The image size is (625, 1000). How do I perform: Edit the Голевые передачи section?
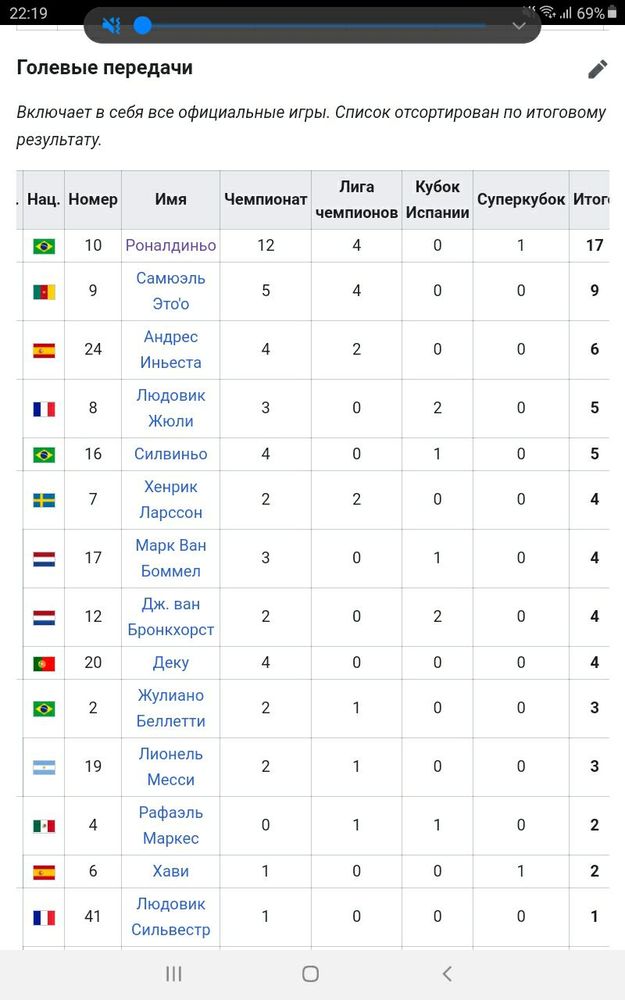coord(597,69)
